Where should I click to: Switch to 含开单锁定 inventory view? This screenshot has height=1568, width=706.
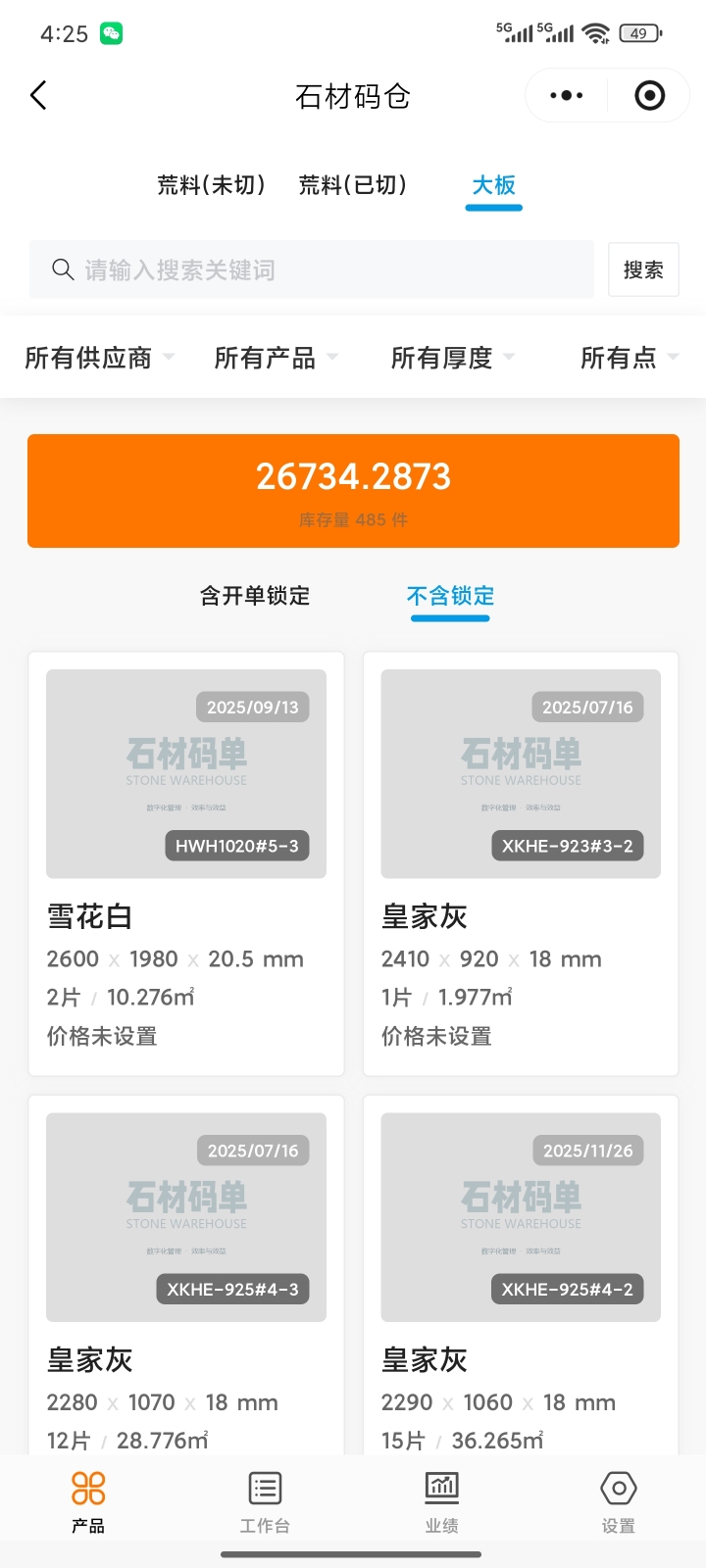pyautogui.click(x=253, y=597)
